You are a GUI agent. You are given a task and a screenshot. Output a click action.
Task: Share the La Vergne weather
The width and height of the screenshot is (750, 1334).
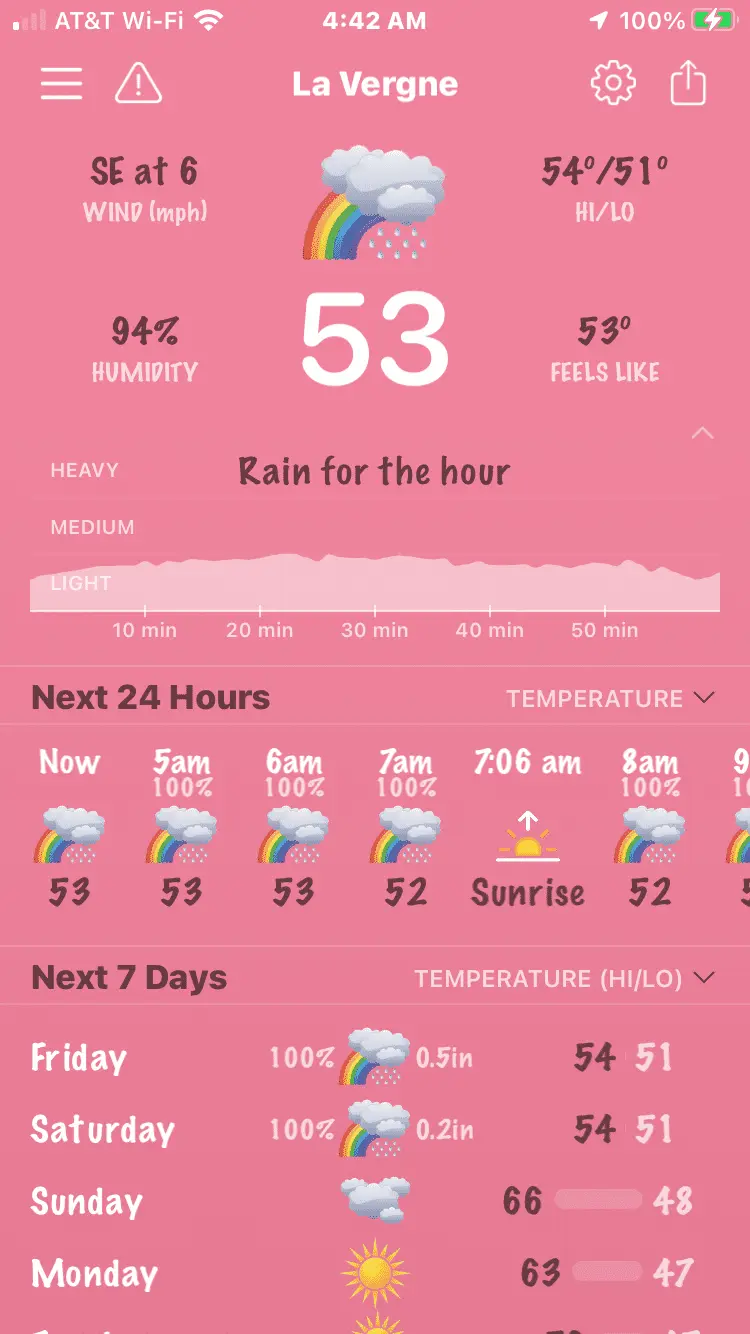[x=688, y=84]
